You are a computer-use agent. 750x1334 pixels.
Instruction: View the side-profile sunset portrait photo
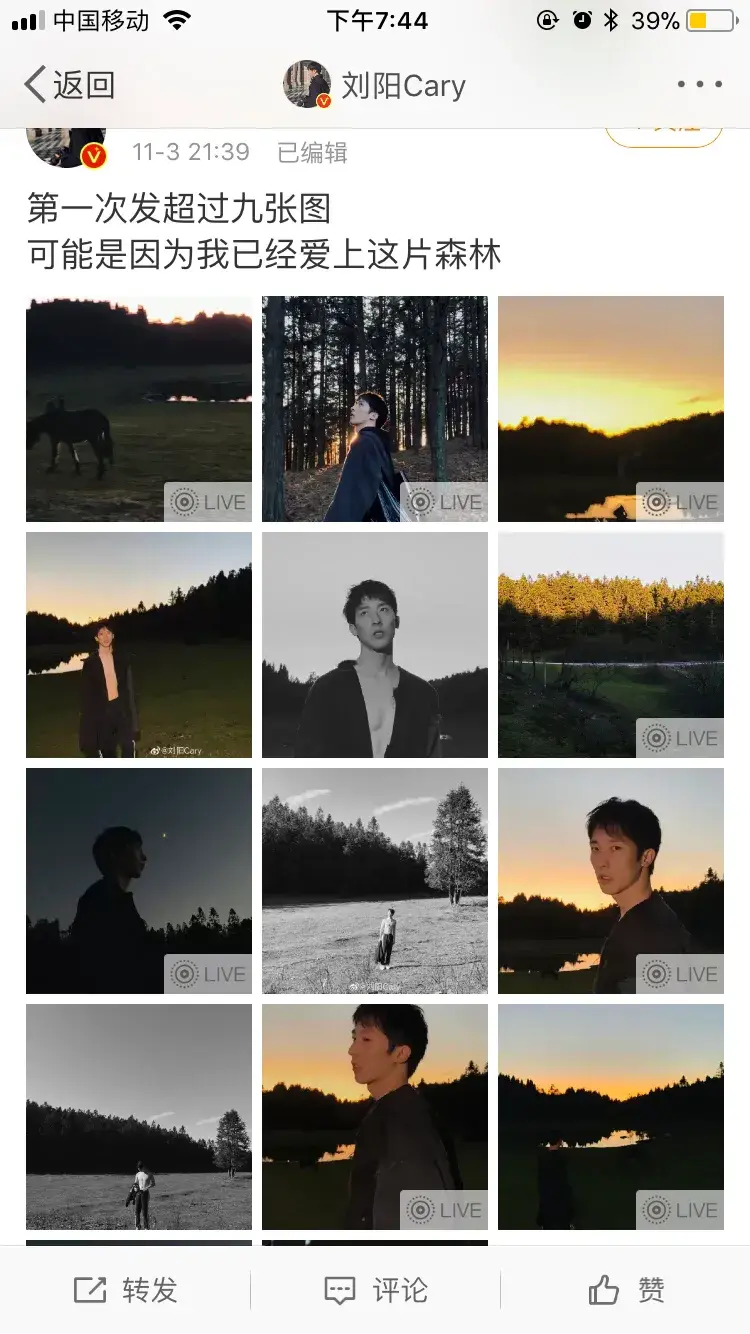pyautogui.click(x=375, y=1116)
